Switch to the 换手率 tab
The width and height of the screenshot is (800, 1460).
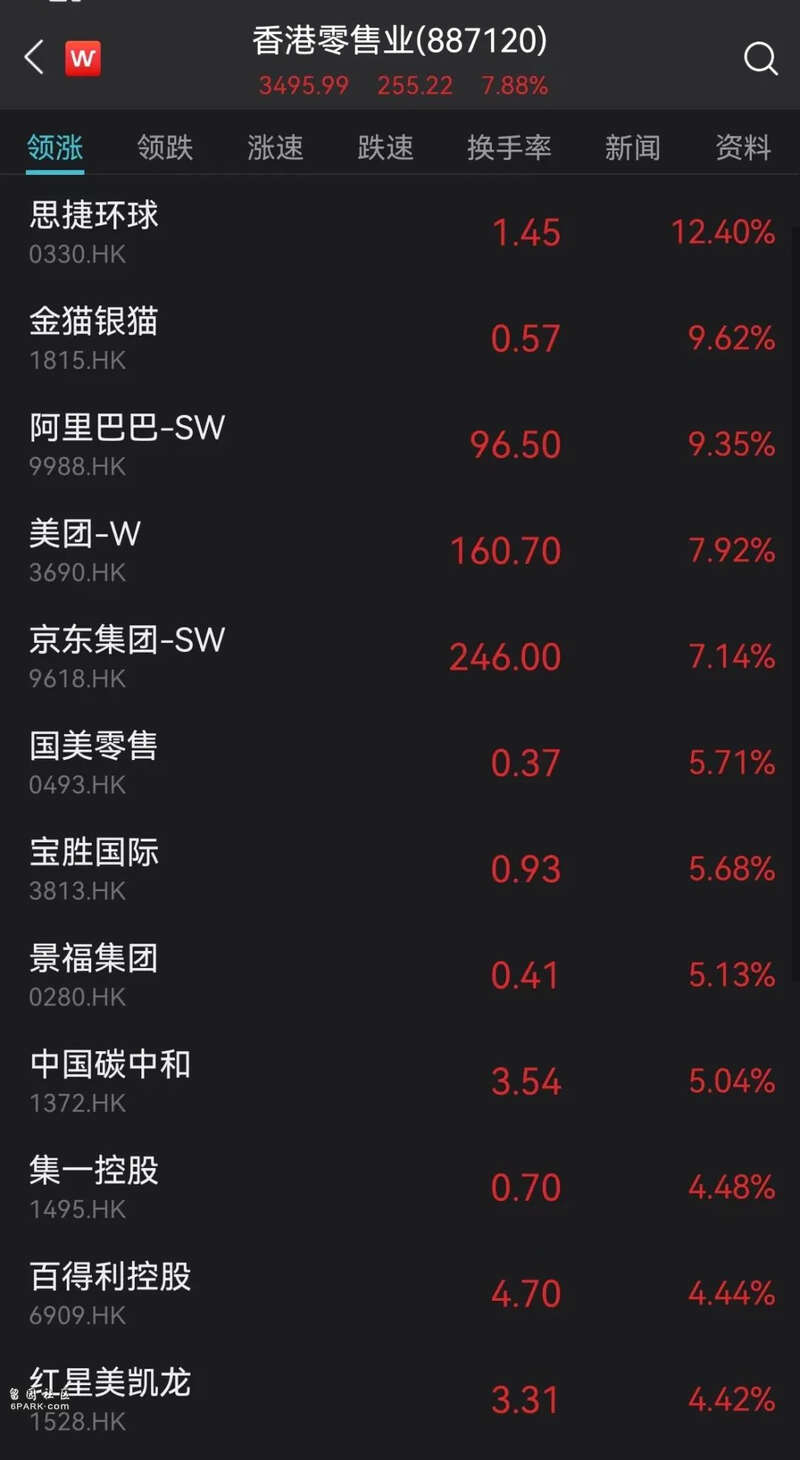click(x=509, y=148)
